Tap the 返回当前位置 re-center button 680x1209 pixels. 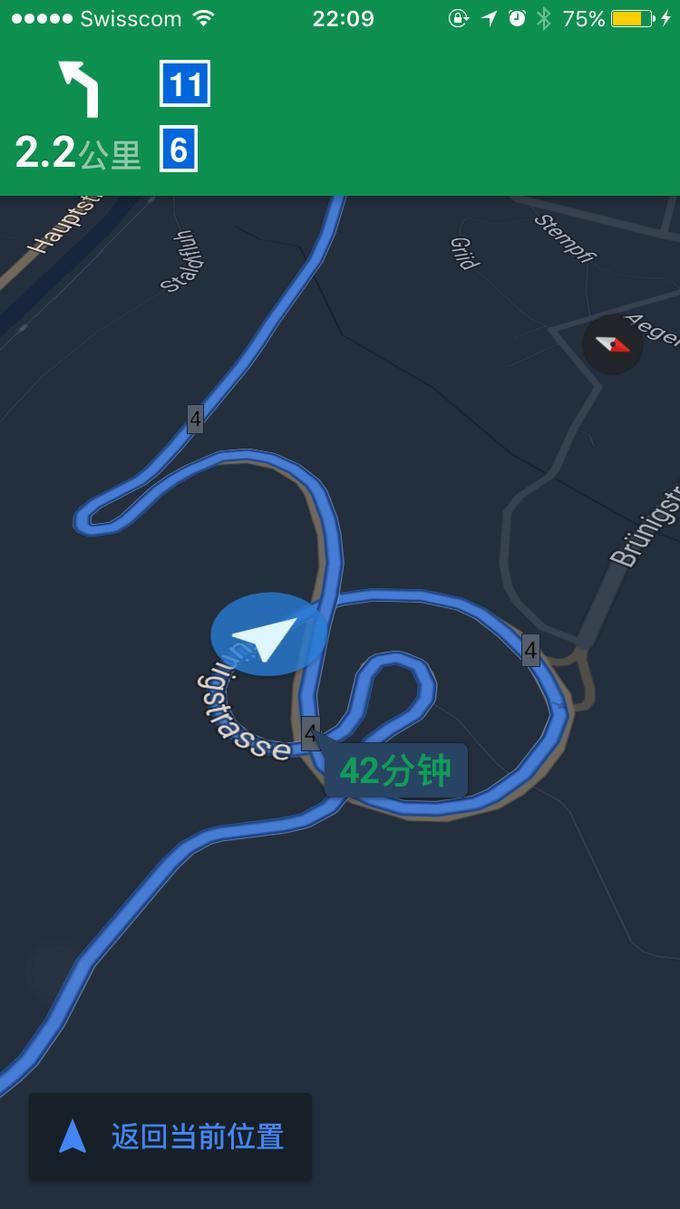click(x=171, y=1136)
